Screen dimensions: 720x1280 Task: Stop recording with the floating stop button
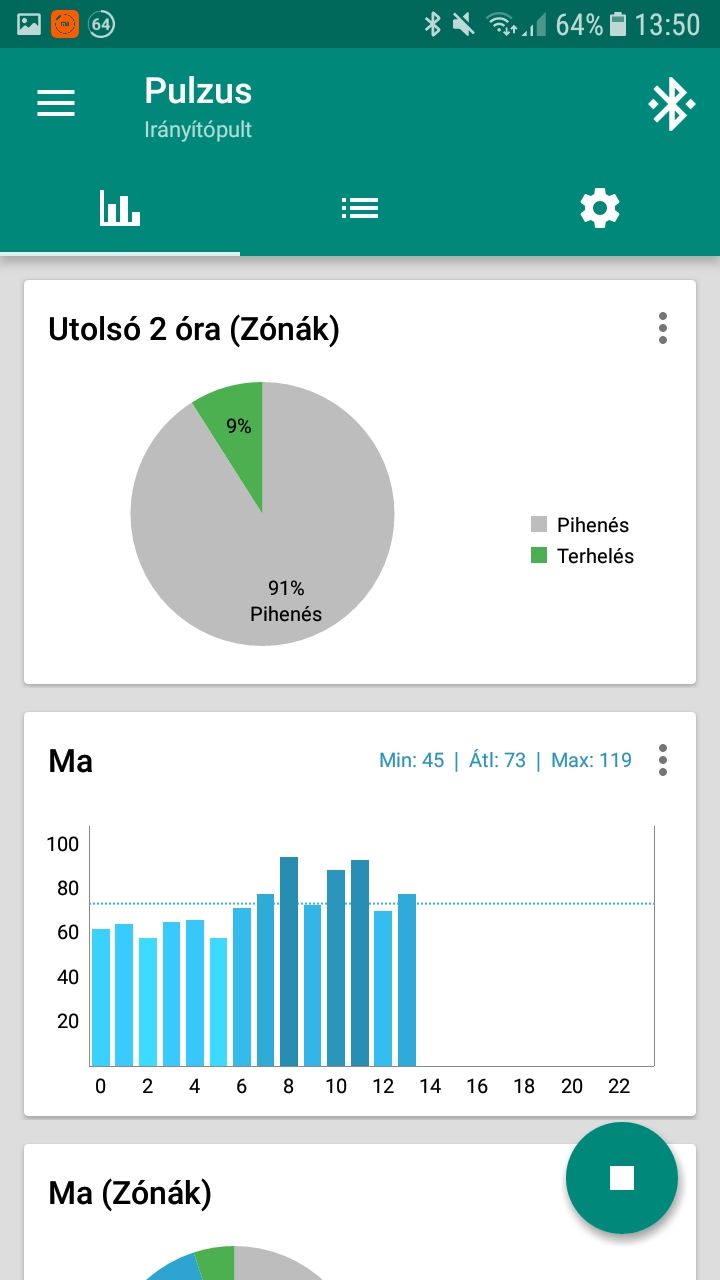[x=622, y=1178]
